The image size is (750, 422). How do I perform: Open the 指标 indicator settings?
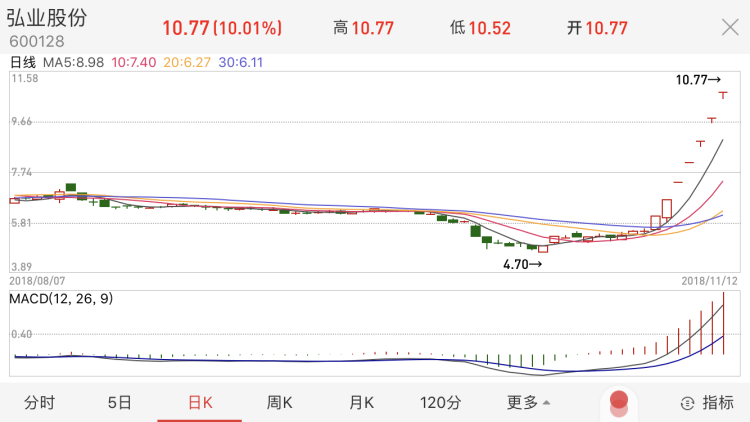706,403
